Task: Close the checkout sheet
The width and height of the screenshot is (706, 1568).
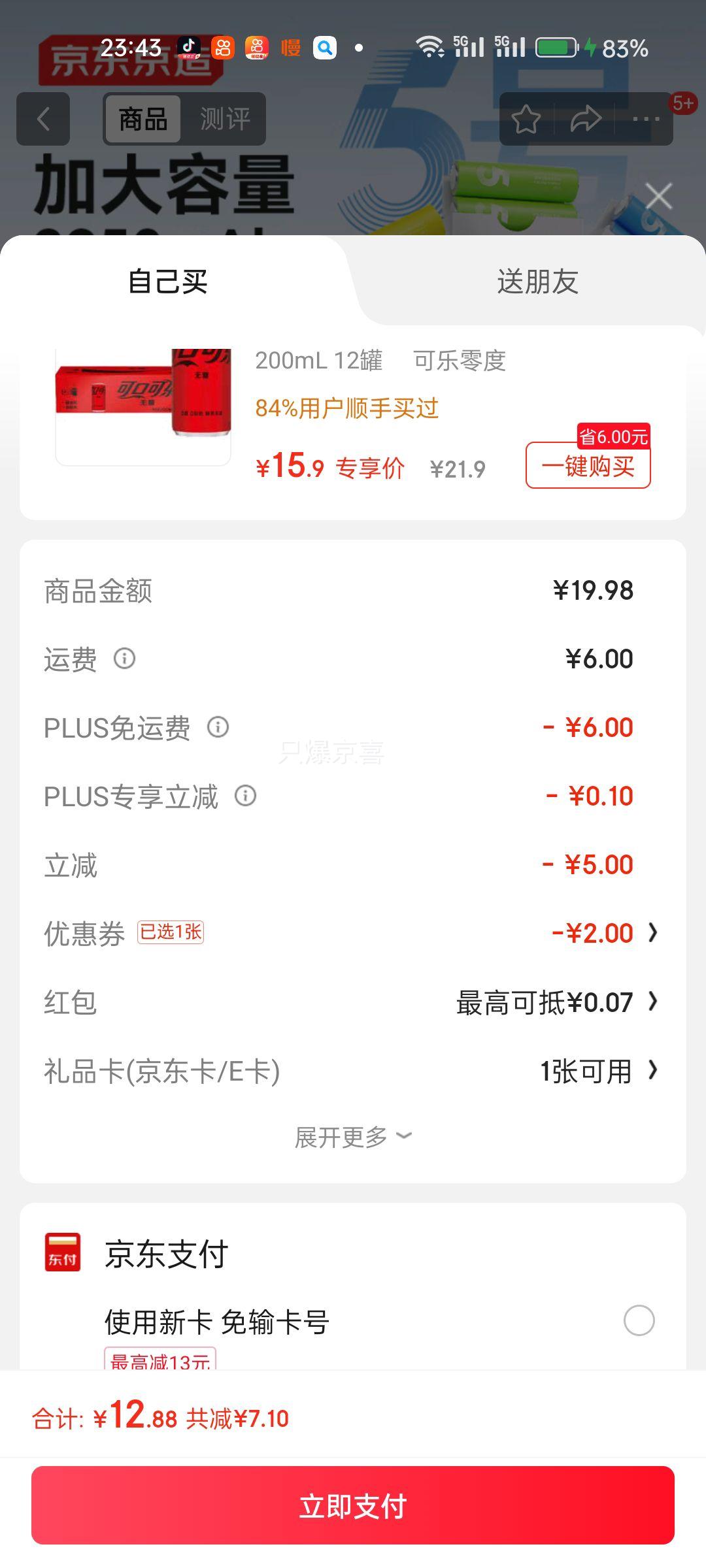Action: pos(658,196)
